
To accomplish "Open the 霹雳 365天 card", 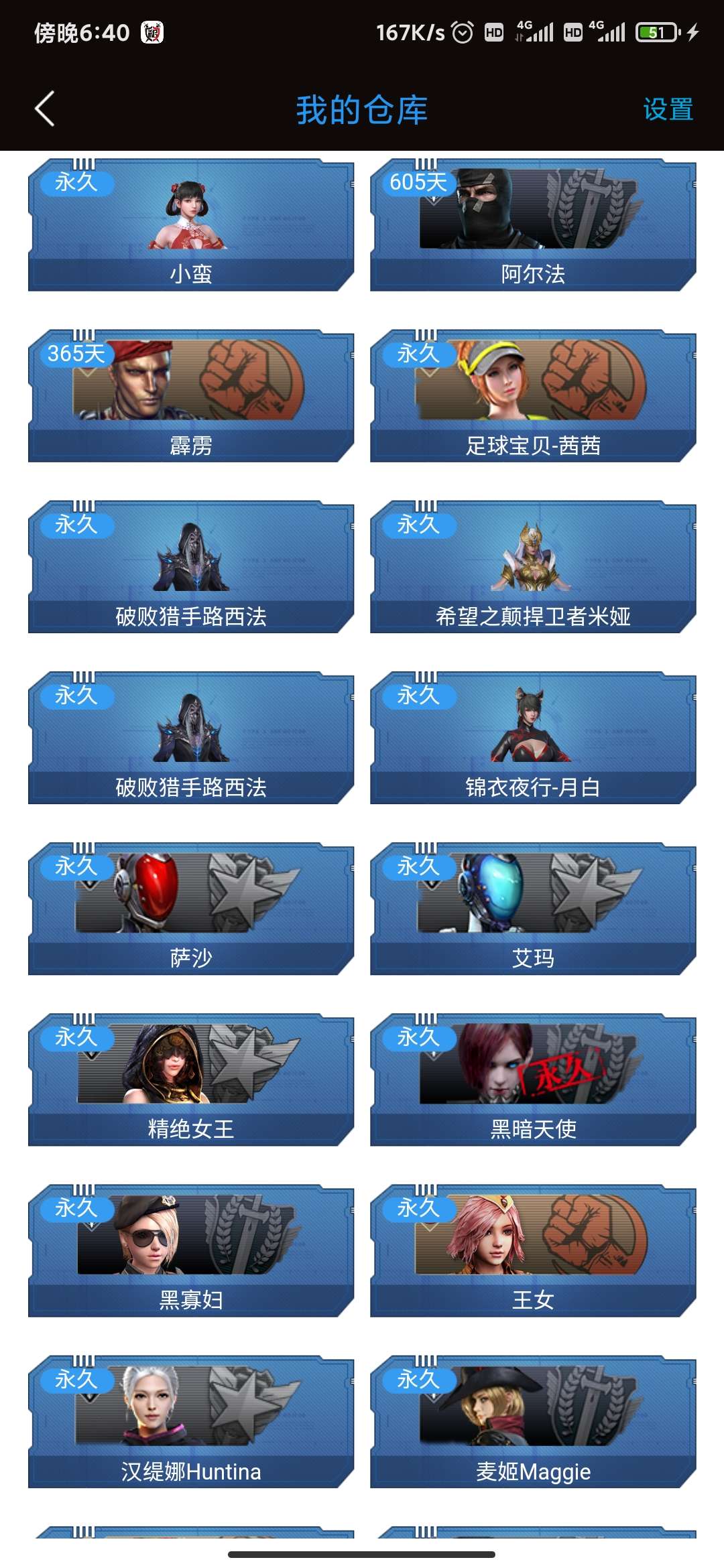I will pos(191,395).
